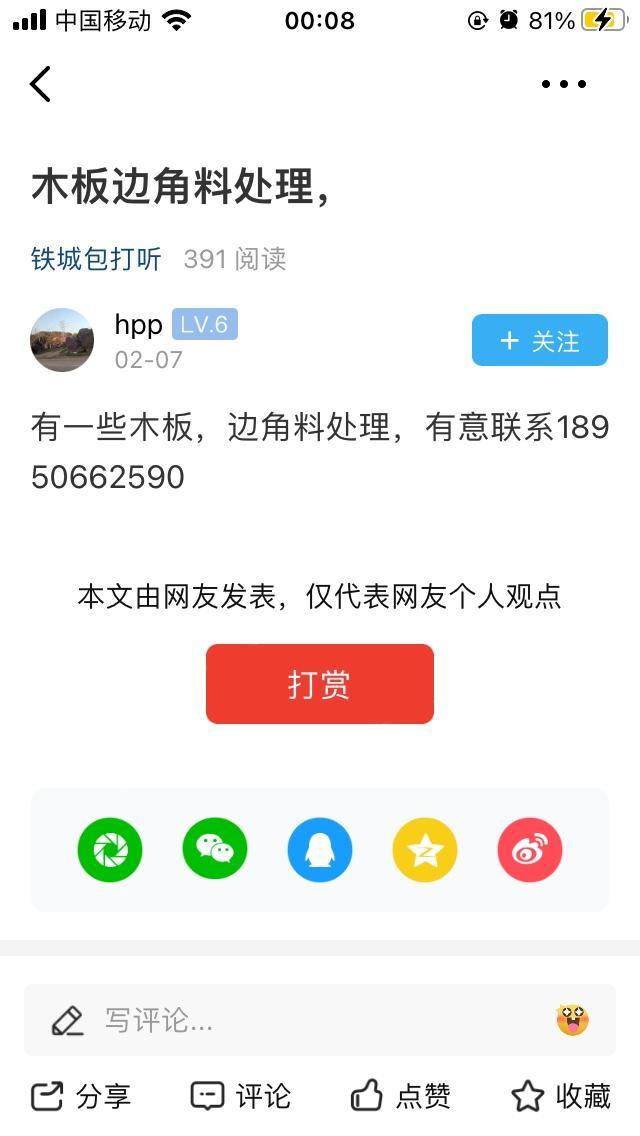
Task: Open the three-dot overflow menu
Action: click(564, 84)
